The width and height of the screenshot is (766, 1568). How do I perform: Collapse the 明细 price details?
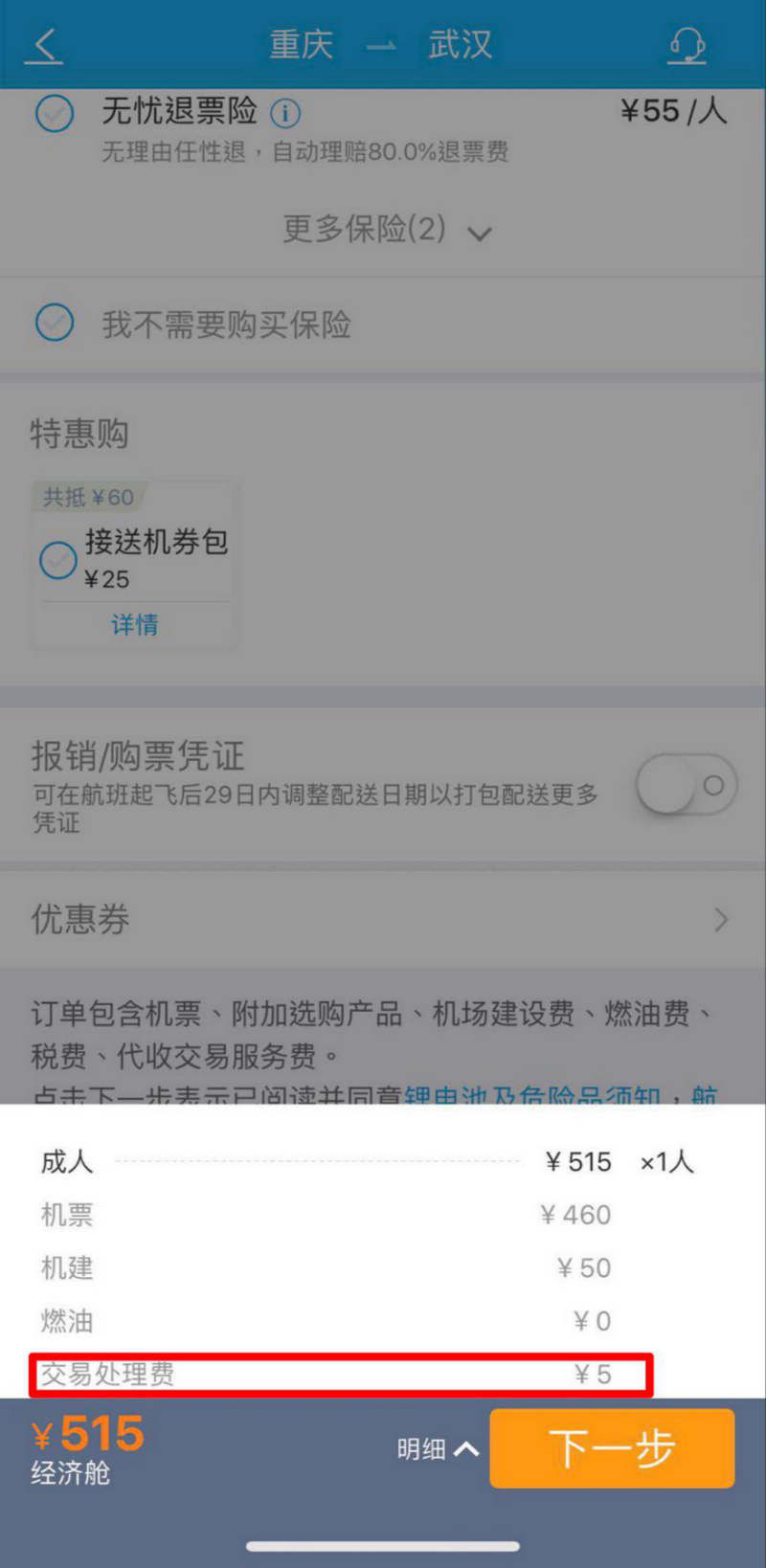[x=438, y=1449]
